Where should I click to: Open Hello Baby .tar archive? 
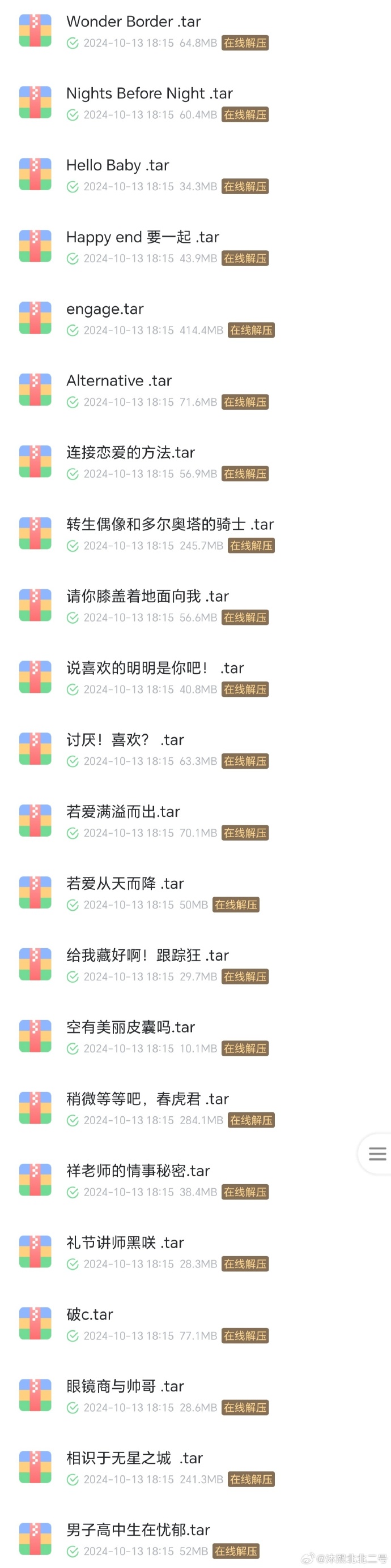point(117,165)
